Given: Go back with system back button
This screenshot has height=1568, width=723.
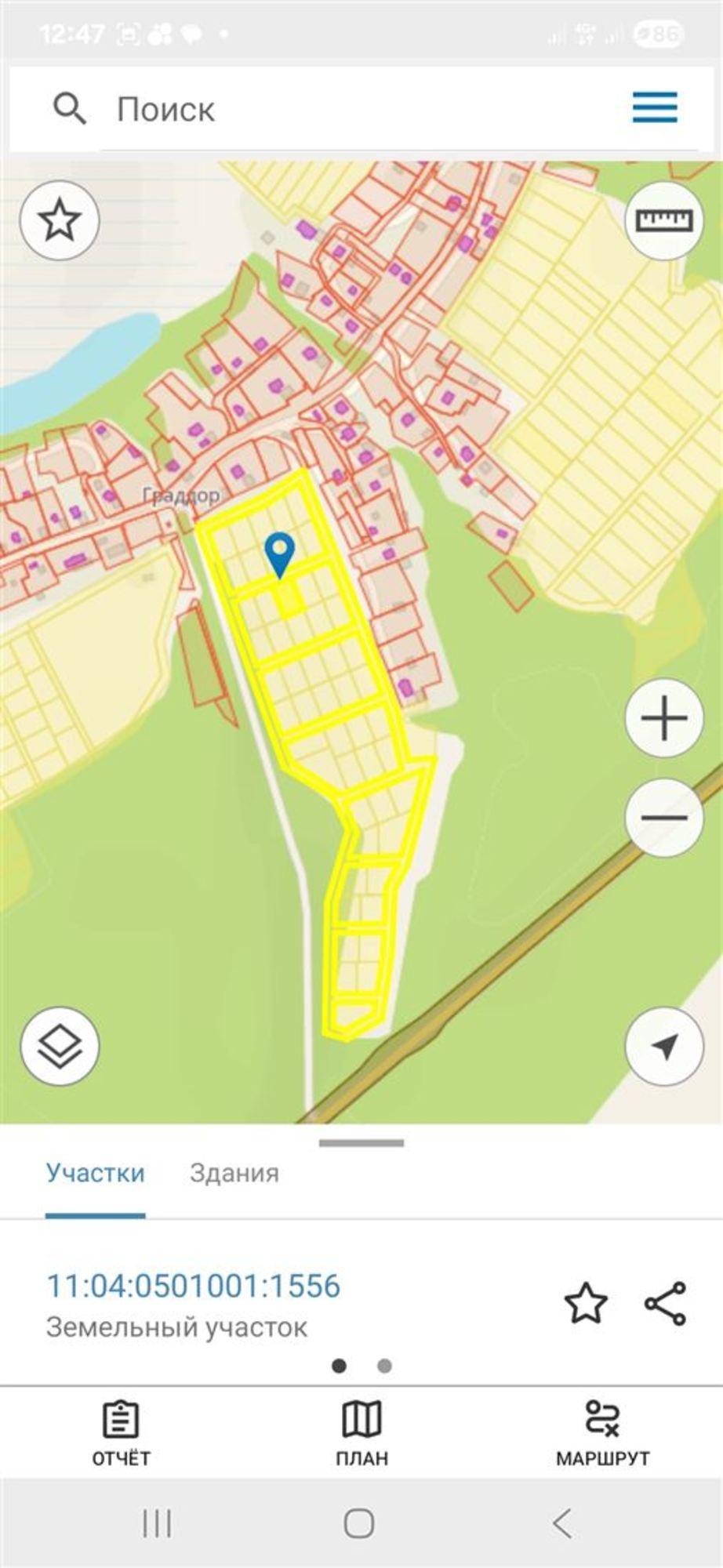Looking at the screenshot, I should pyautogui.click(x=562, y=1523).
